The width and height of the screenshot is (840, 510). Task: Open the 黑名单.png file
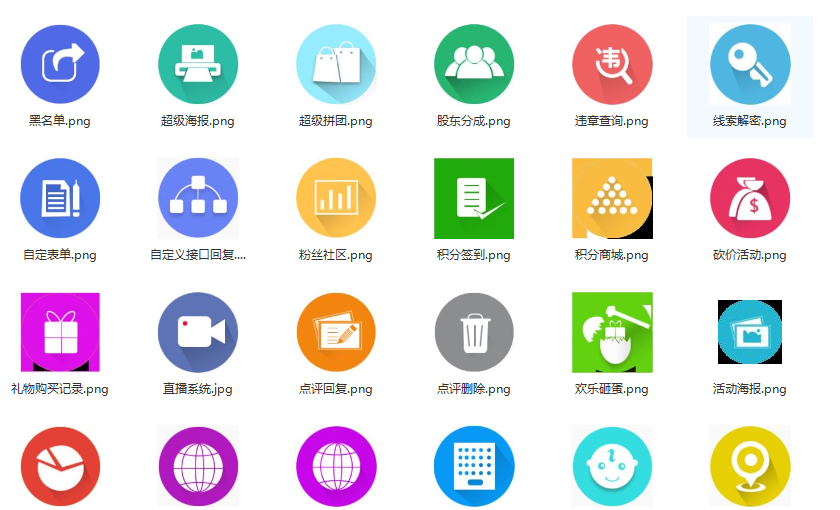(60, 65)
